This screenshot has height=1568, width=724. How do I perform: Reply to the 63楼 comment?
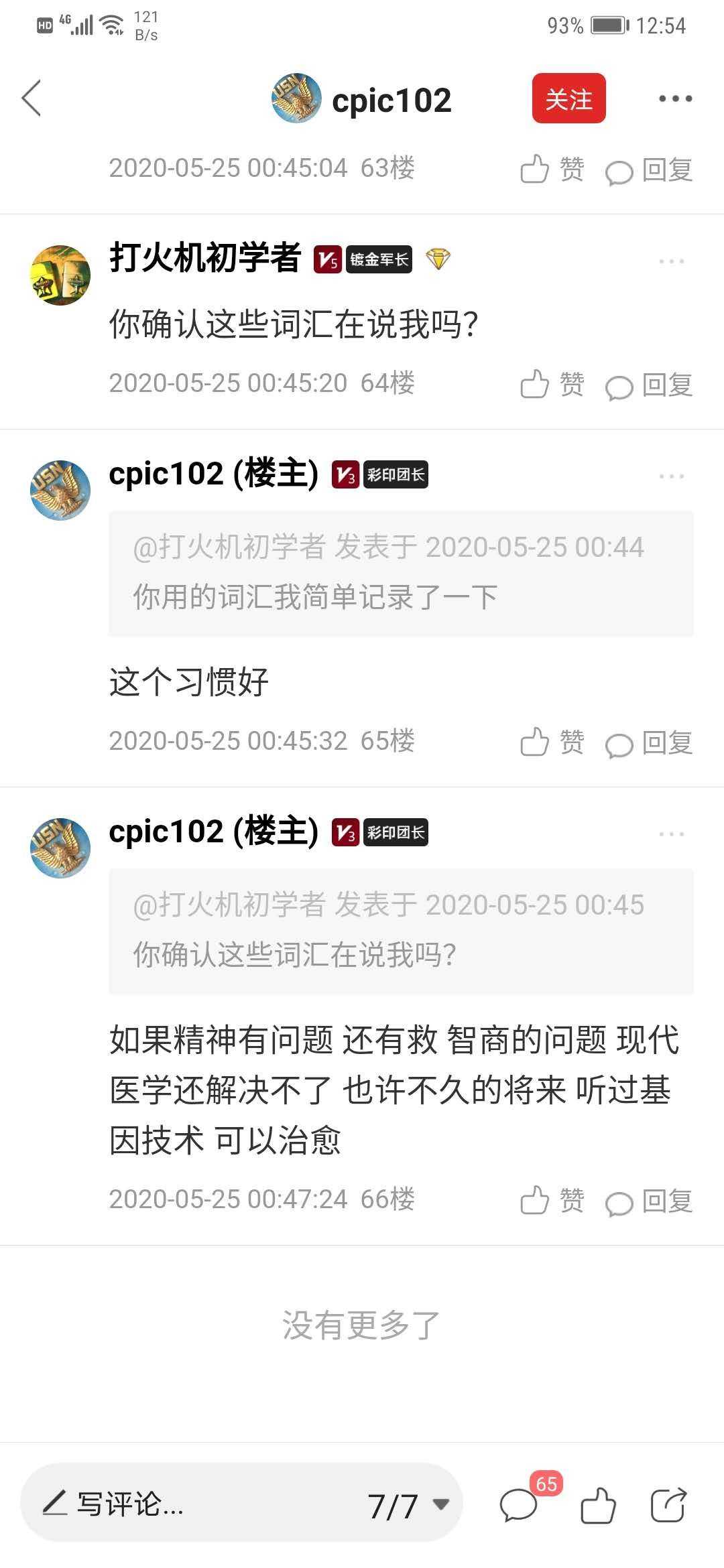(x=649, y=171)
